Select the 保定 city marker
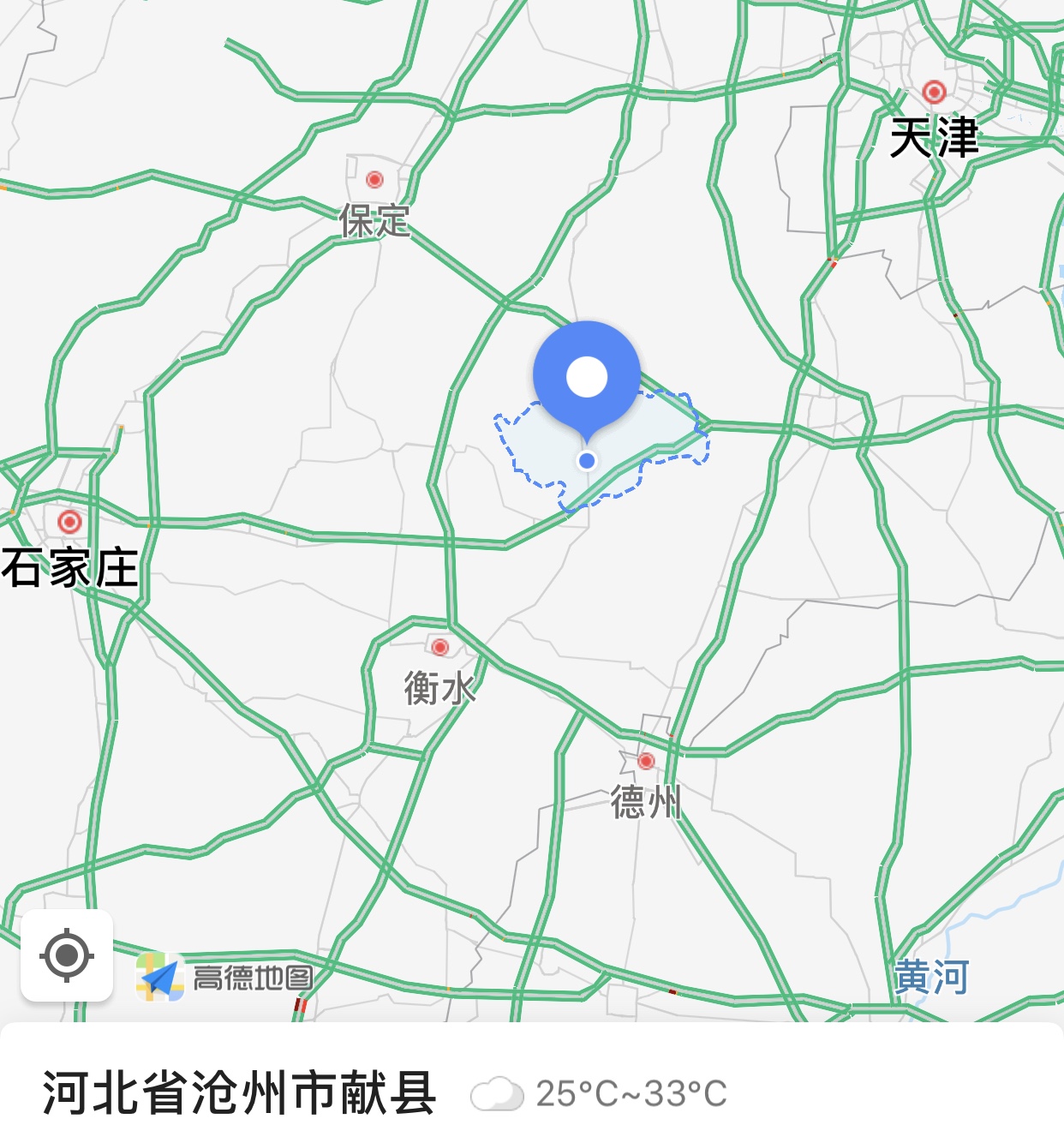The height and width of the screenshot is (1125, 1064). (374, 180)
